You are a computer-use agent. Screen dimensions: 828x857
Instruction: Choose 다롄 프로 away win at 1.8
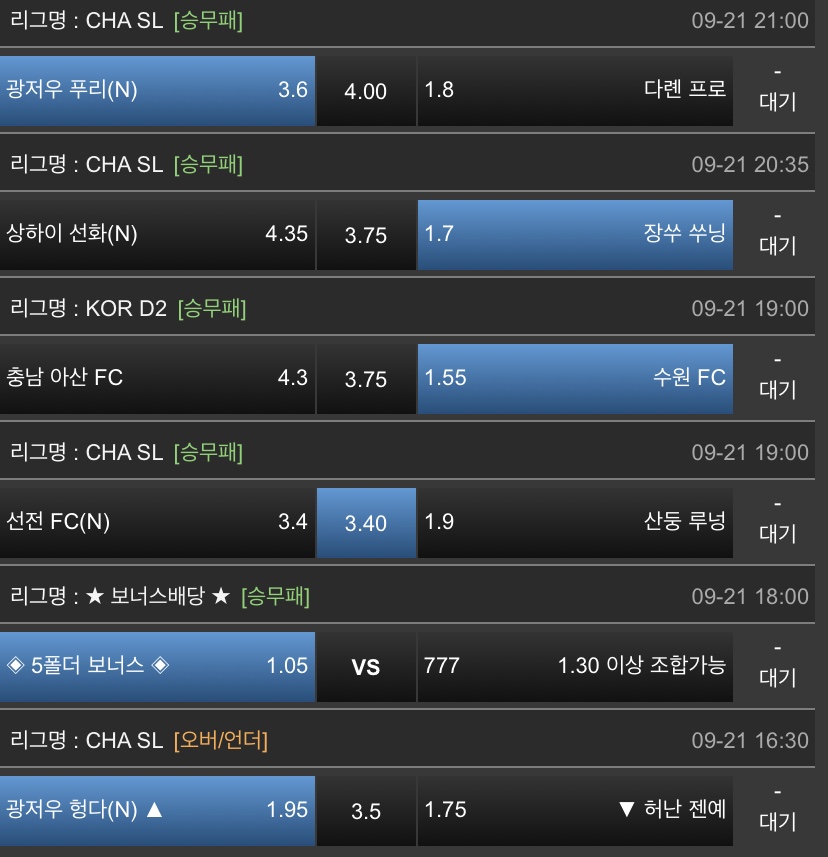575,91
